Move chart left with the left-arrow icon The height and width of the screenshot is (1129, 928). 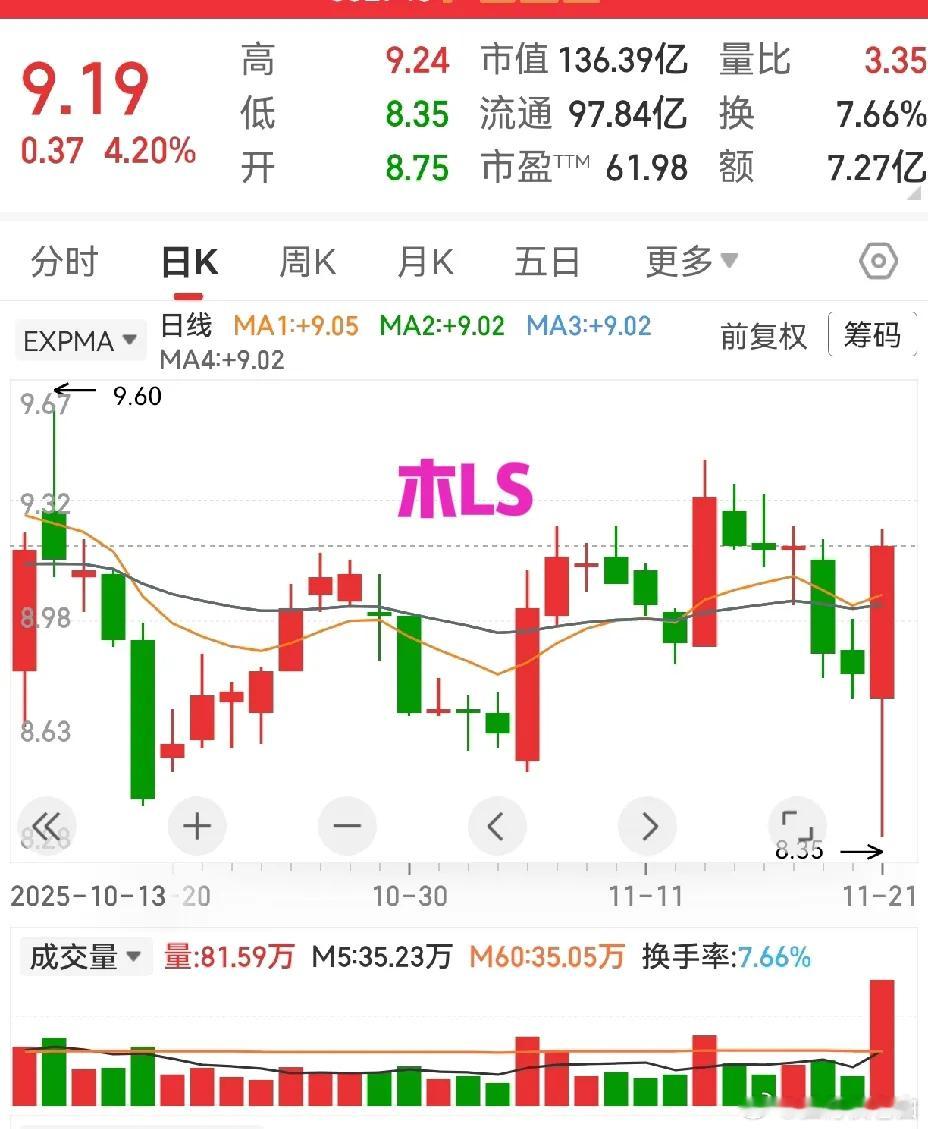[x=497, y=826]
